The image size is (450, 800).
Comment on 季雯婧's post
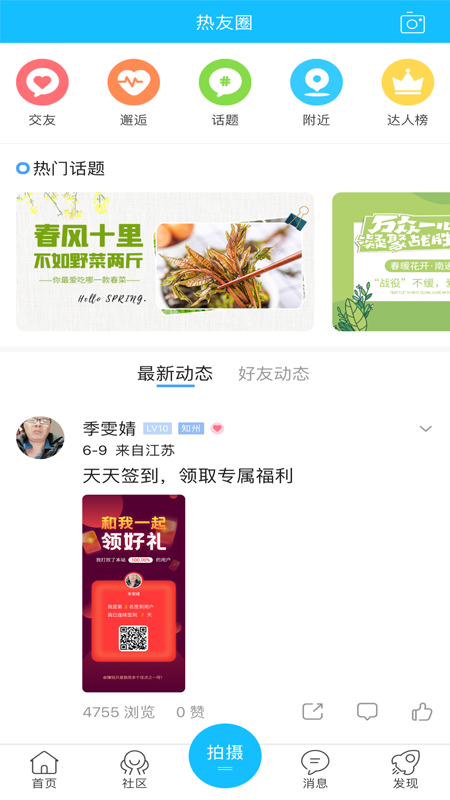[367, 711]
